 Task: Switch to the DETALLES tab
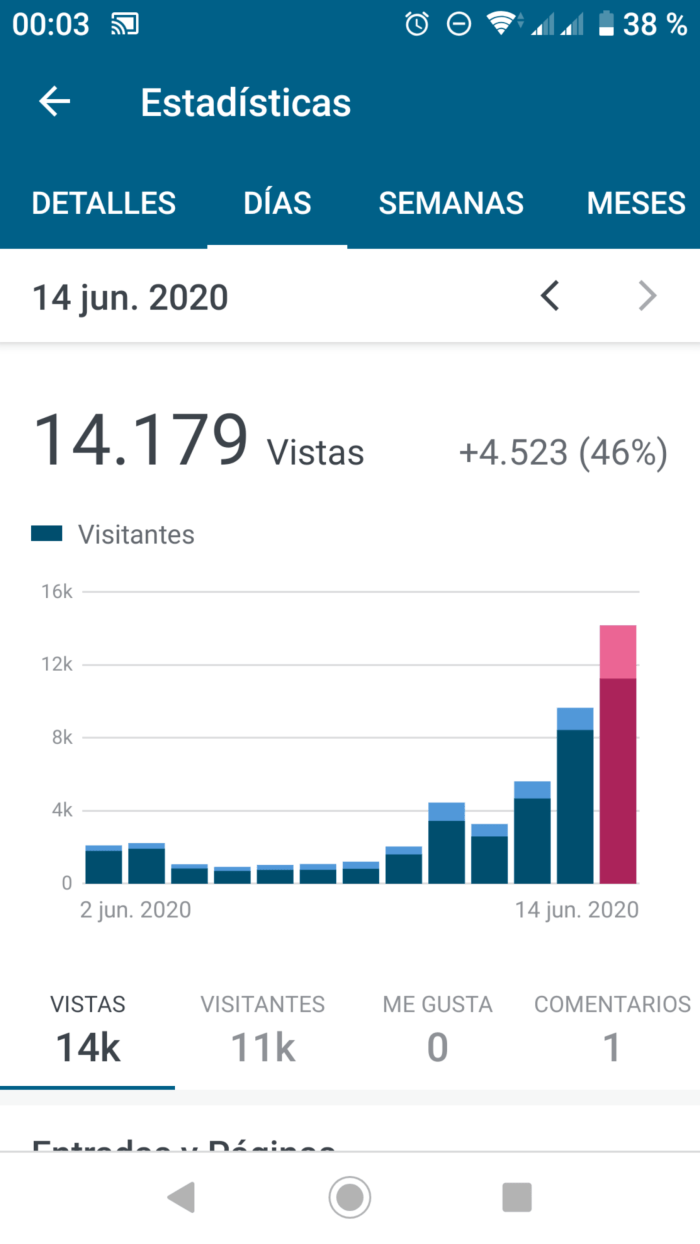pos(104,203)
